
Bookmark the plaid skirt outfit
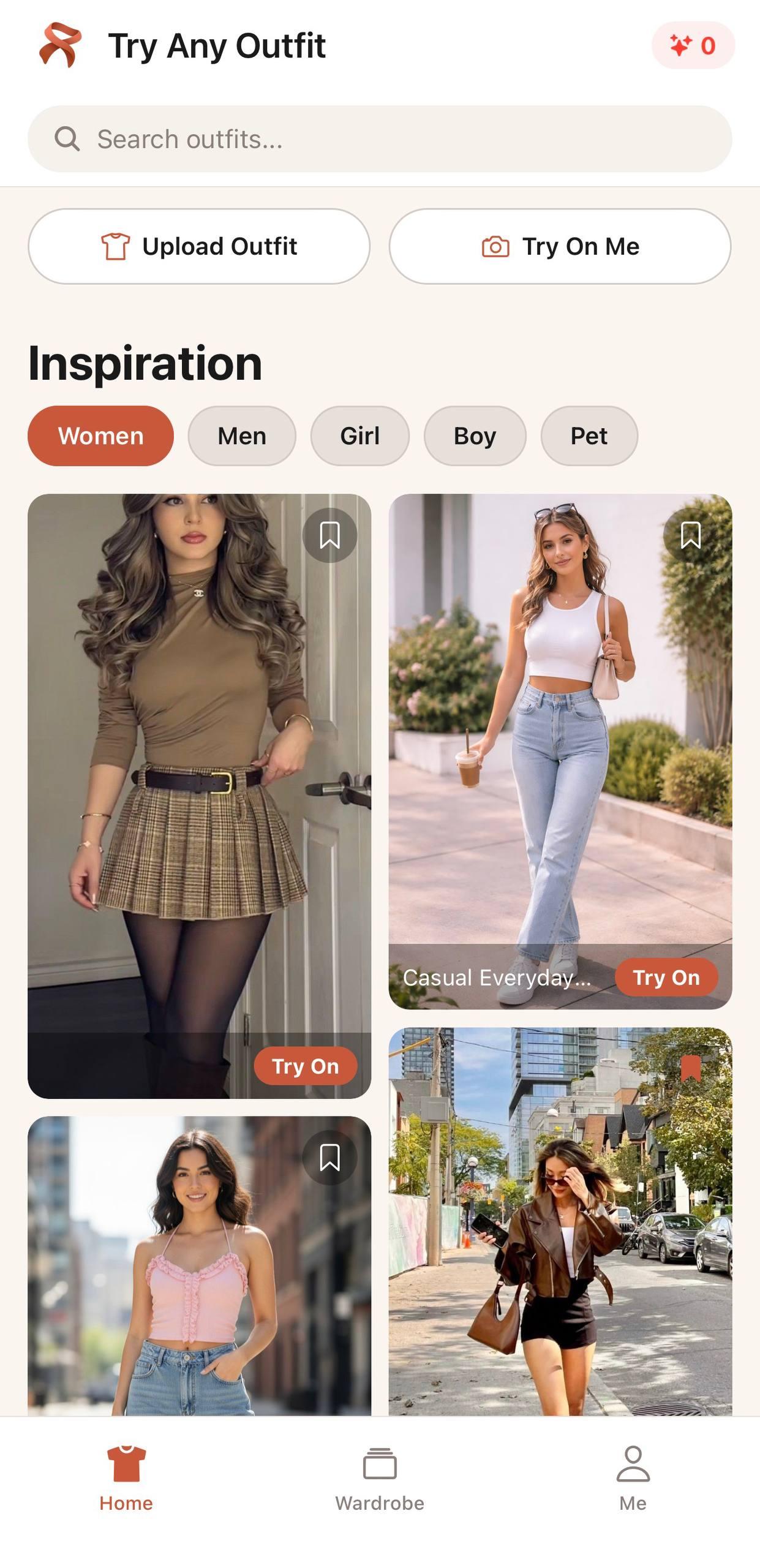click(329, 535)
